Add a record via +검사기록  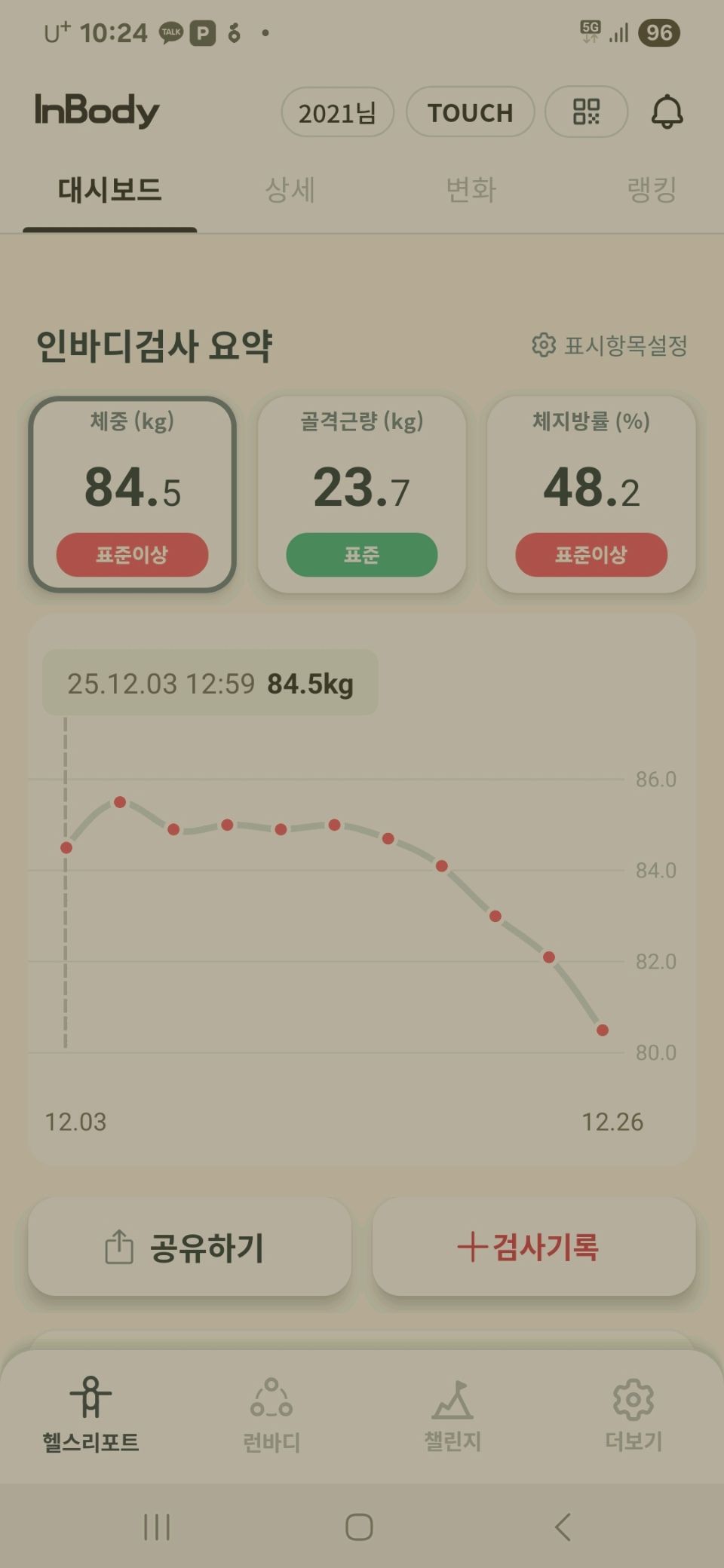click(x=534, y=1247)
